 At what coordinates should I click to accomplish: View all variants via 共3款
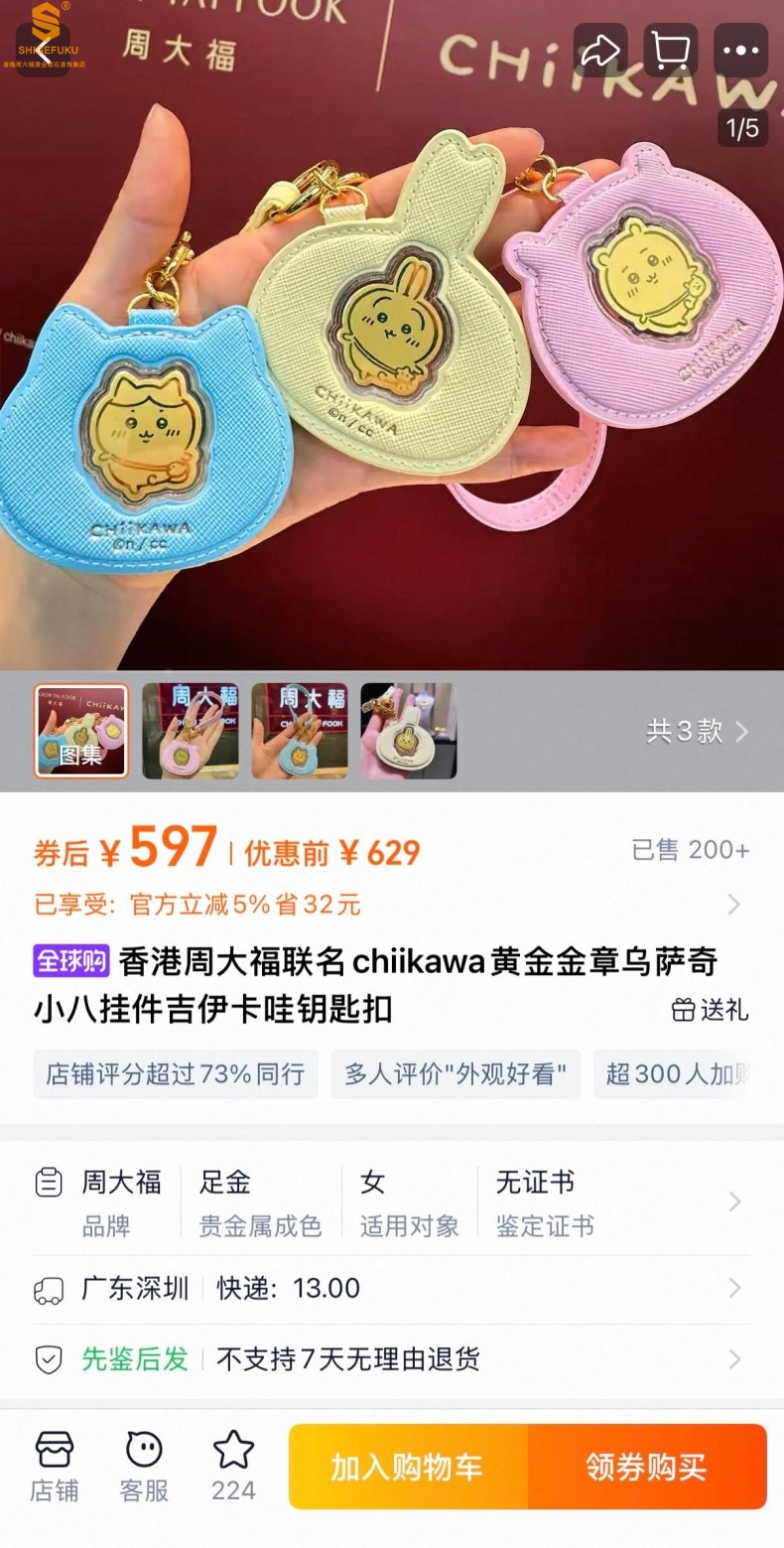pos(698,732)
